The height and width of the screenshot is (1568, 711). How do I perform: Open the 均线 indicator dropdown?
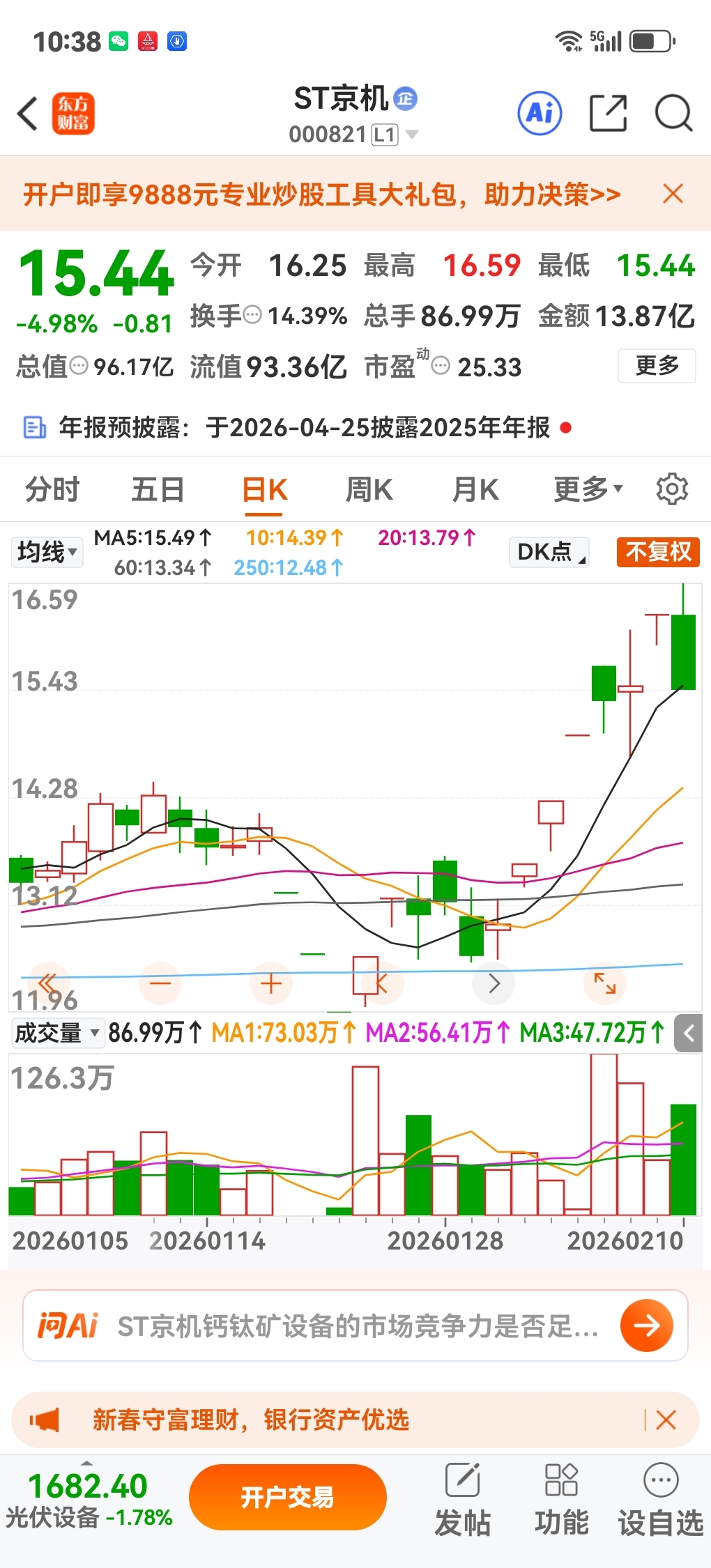(47, 552)
